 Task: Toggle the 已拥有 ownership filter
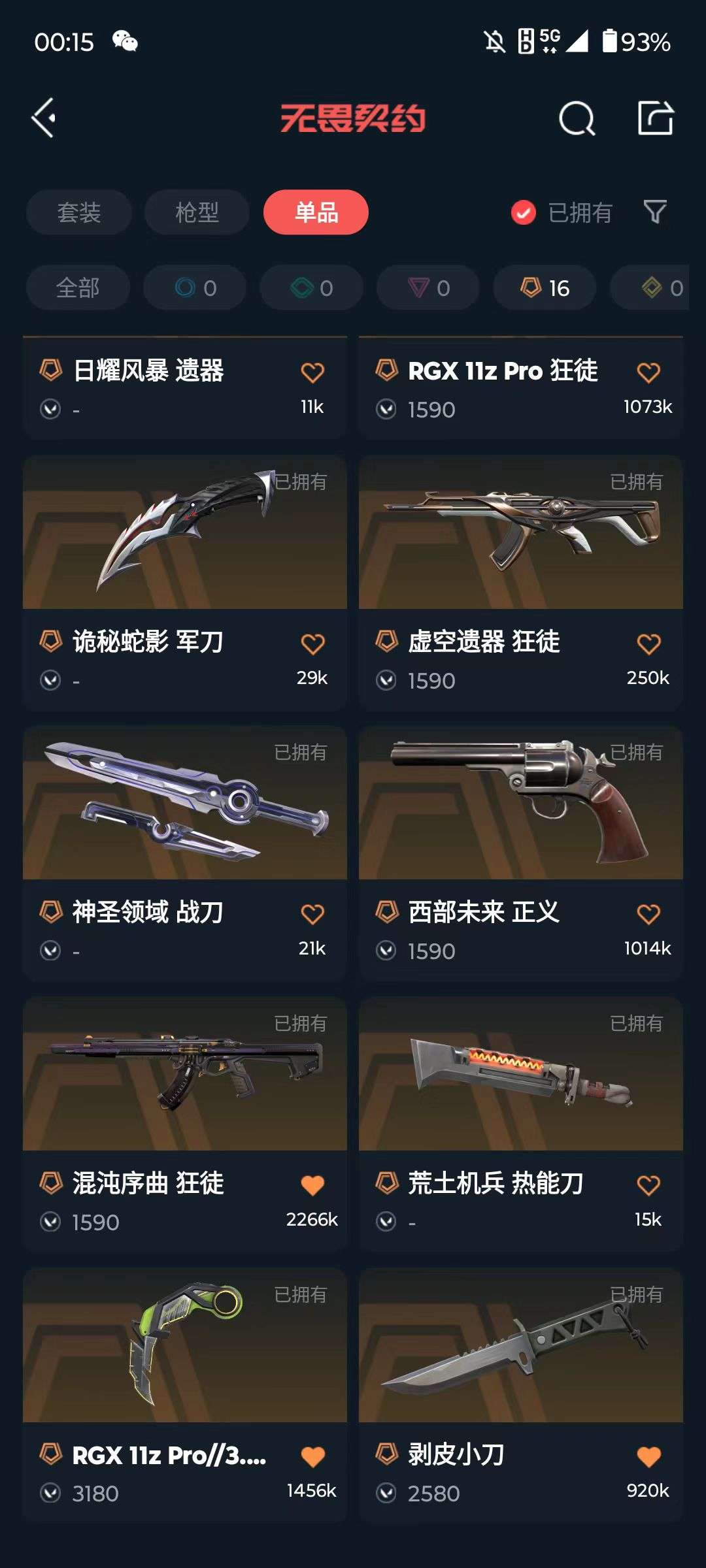[562, 212]
